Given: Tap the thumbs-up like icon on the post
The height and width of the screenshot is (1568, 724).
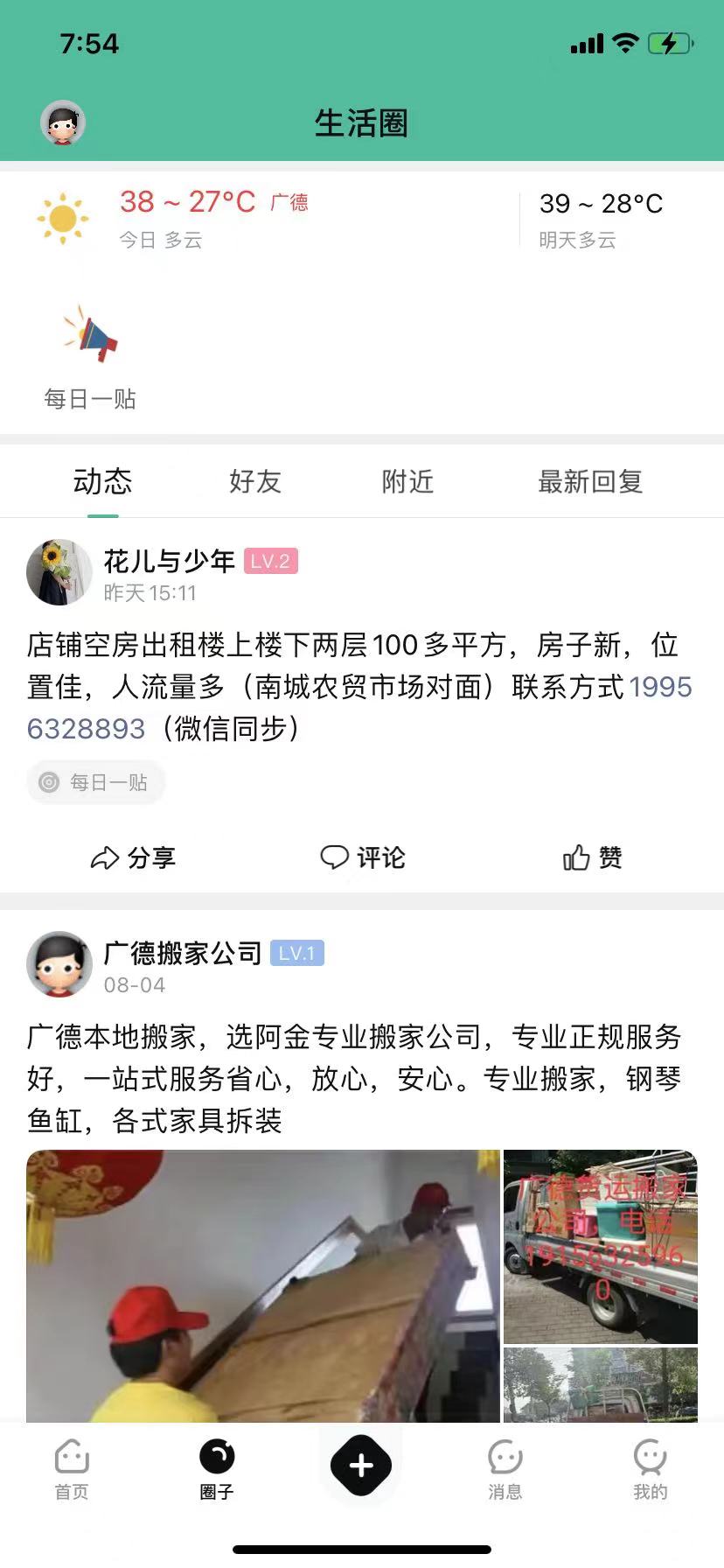Looking at the screenshot, I should click(x=592, y=857).
